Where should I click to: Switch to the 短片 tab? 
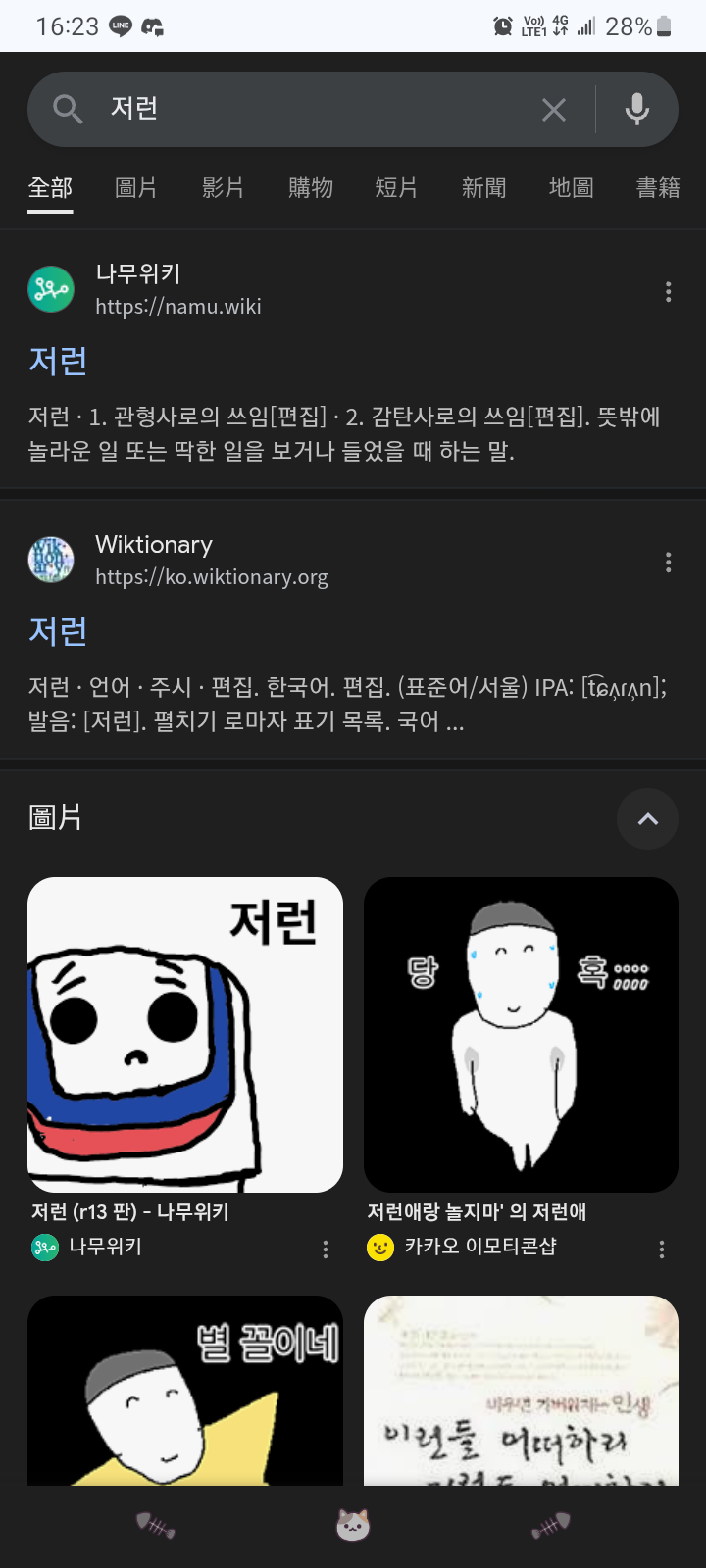pyautogui.click(x=396, y=187)
